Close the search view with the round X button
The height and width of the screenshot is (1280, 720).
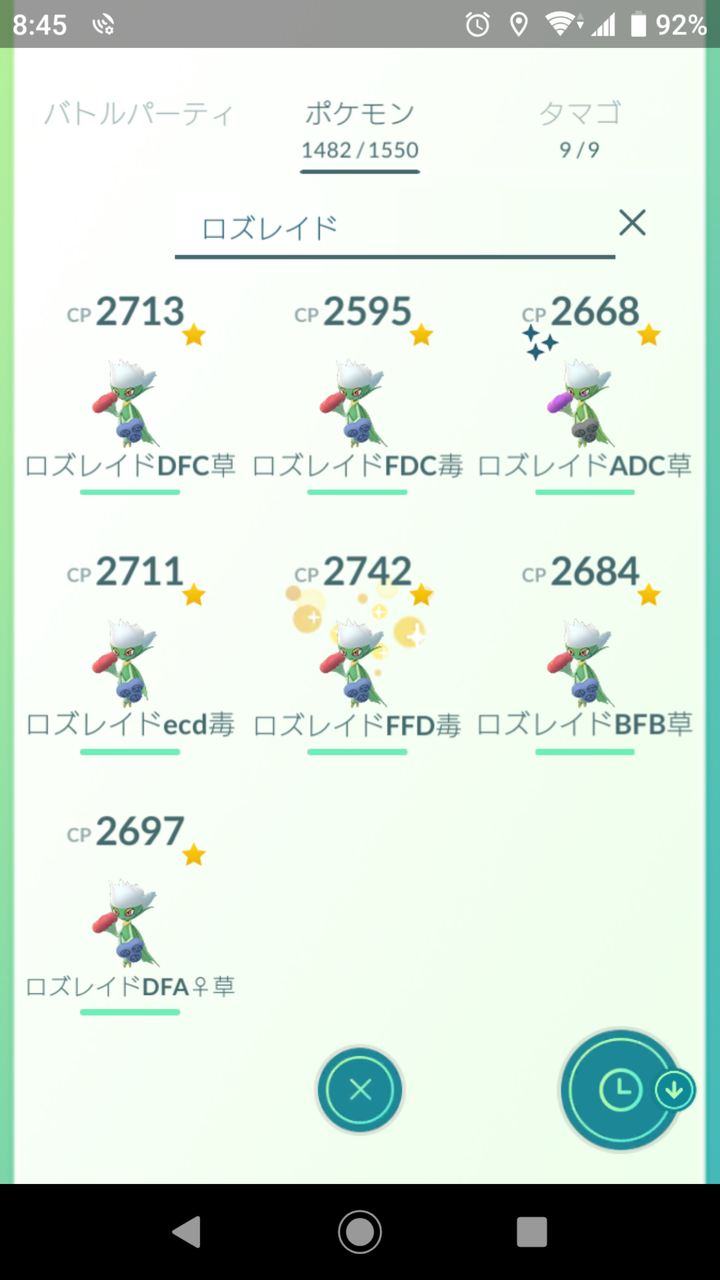(359, 1090)
